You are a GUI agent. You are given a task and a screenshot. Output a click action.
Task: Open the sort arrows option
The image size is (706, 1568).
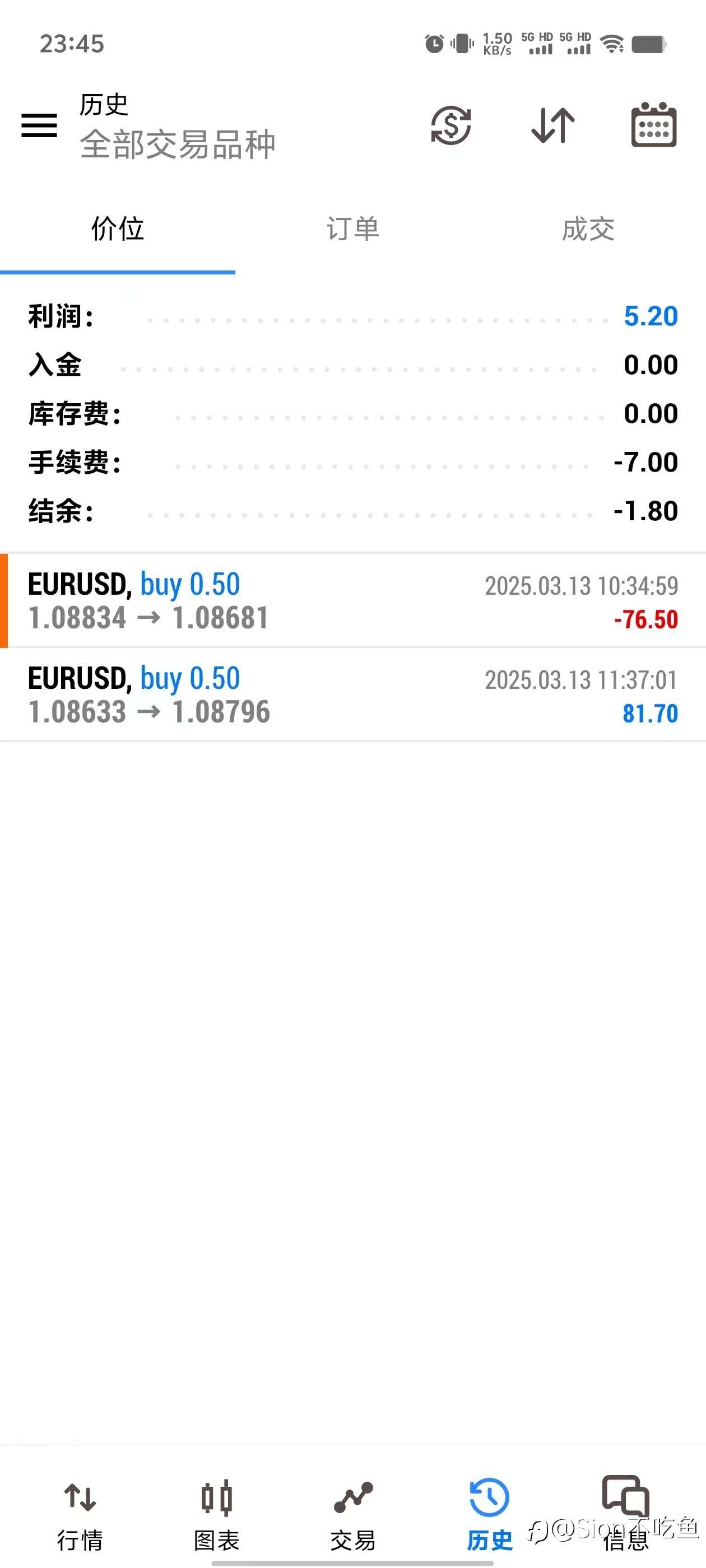click(552, 125)
